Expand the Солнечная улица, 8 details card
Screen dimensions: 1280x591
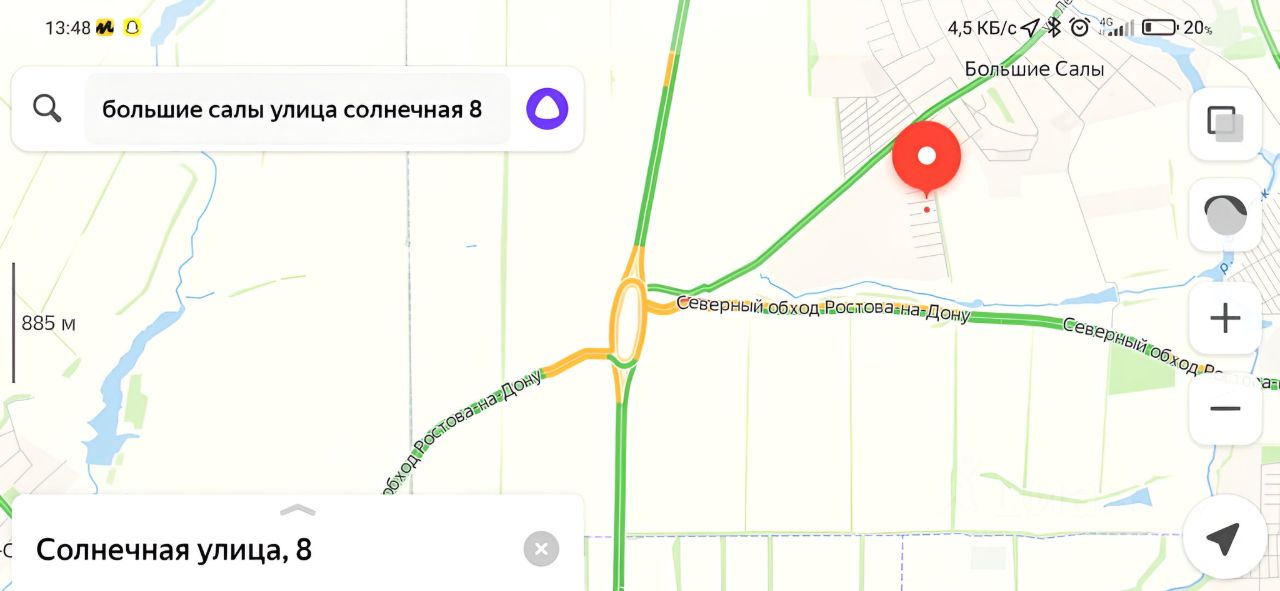298,511
